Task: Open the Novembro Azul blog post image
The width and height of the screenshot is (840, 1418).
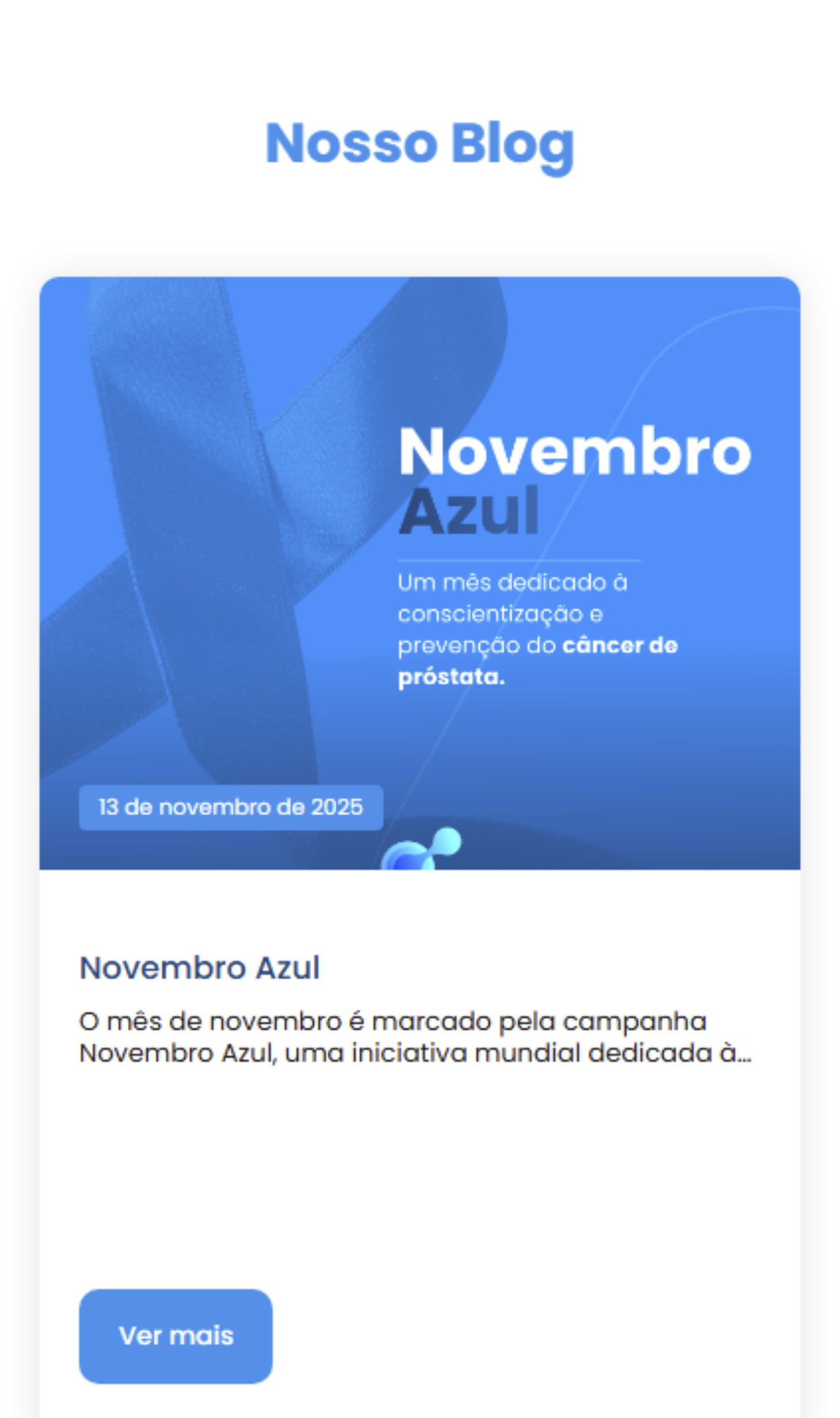Action: (x=420, y=572)
